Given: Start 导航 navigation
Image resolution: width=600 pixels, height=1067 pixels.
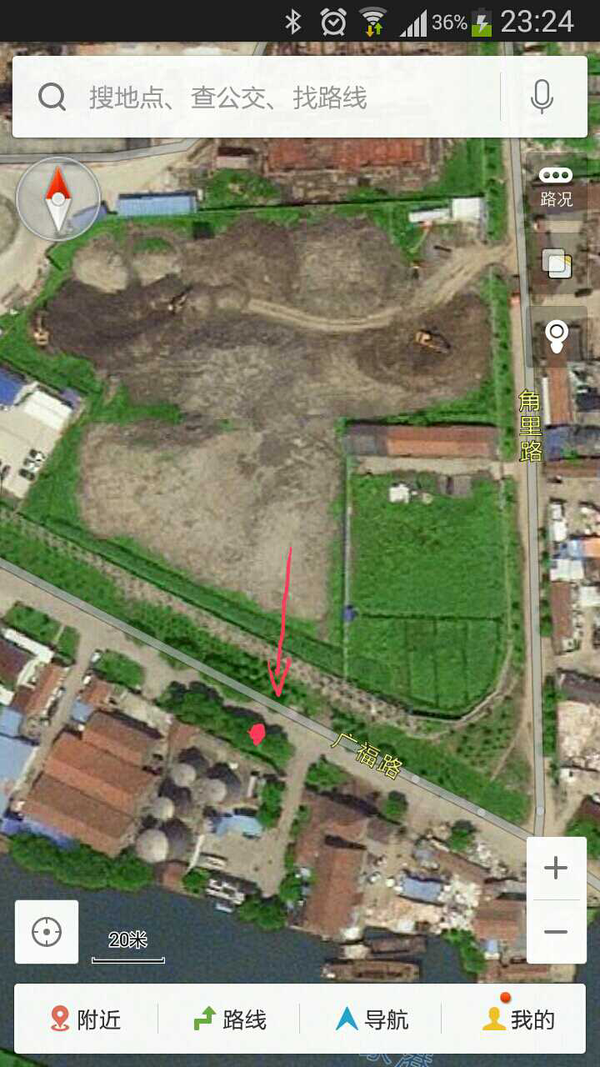Looking at the screenshot, I should (371, 1019).
